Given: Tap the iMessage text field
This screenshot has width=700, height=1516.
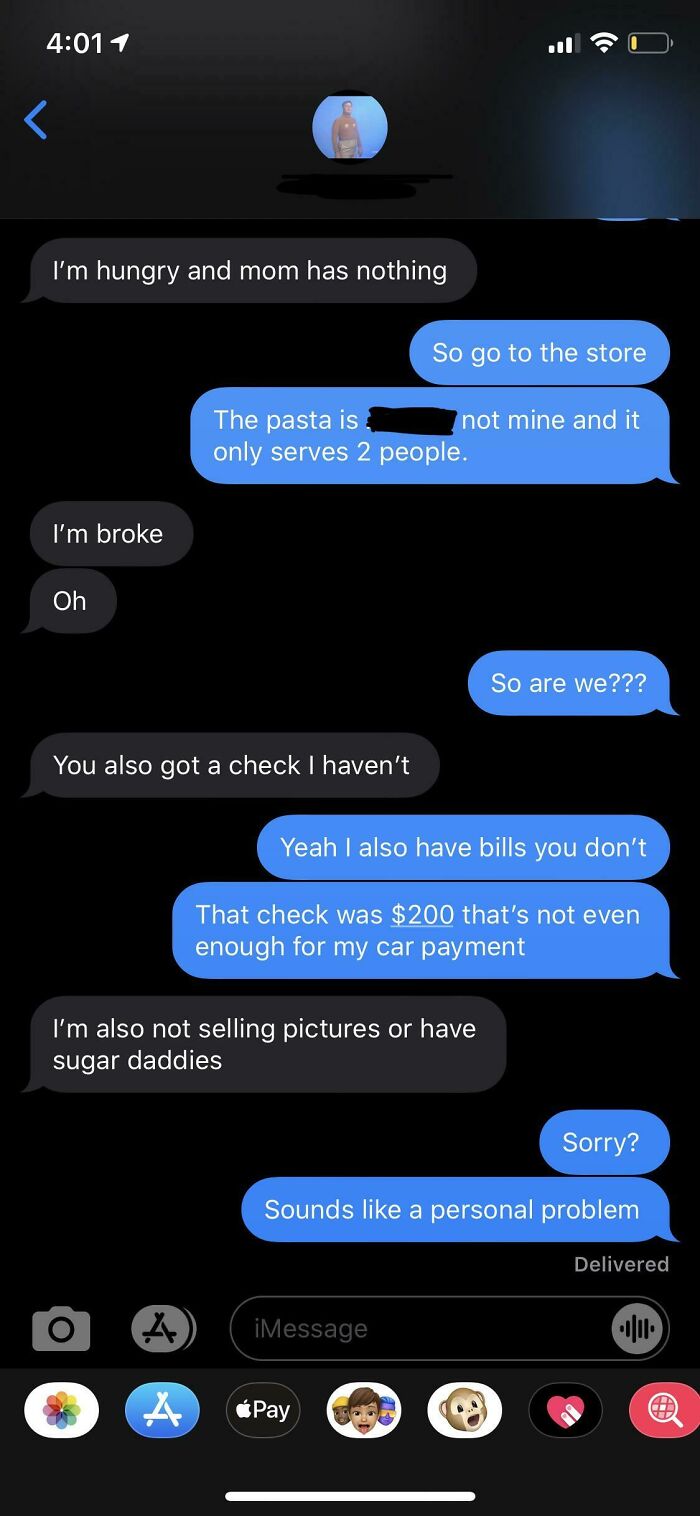Looking at the screenshot, I should pos(420,1328).
